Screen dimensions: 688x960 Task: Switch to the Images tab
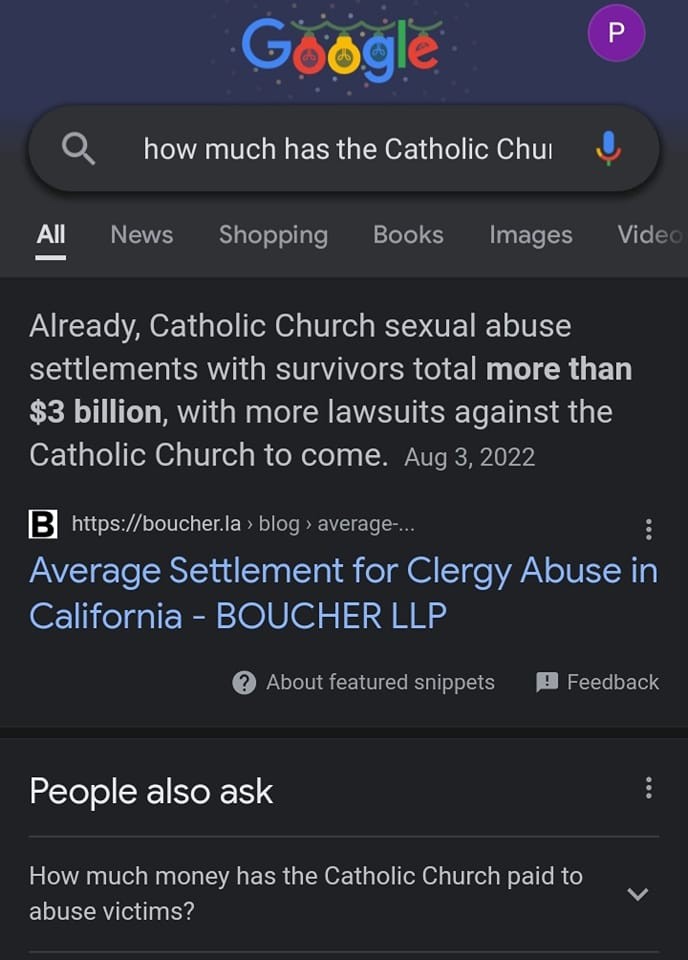pyautogui.click(x=530, y=234)
